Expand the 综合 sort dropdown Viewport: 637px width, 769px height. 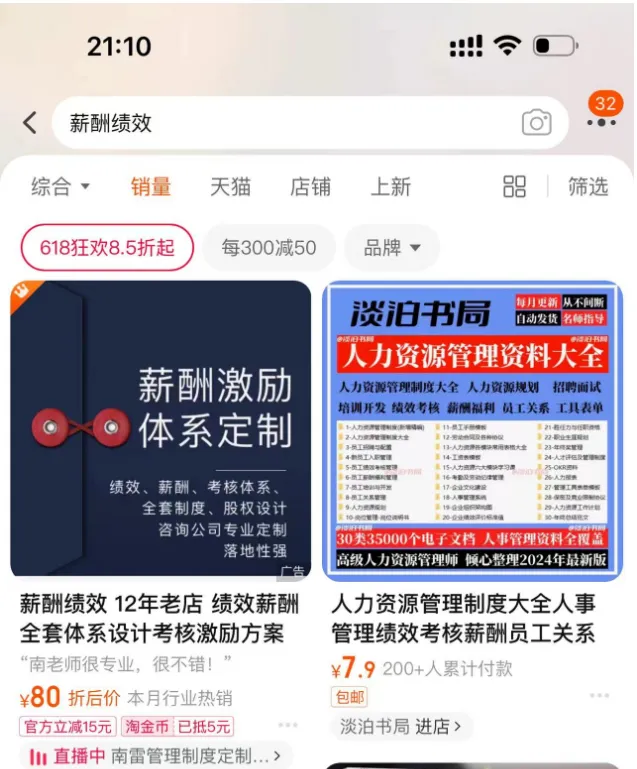[60, 186]
